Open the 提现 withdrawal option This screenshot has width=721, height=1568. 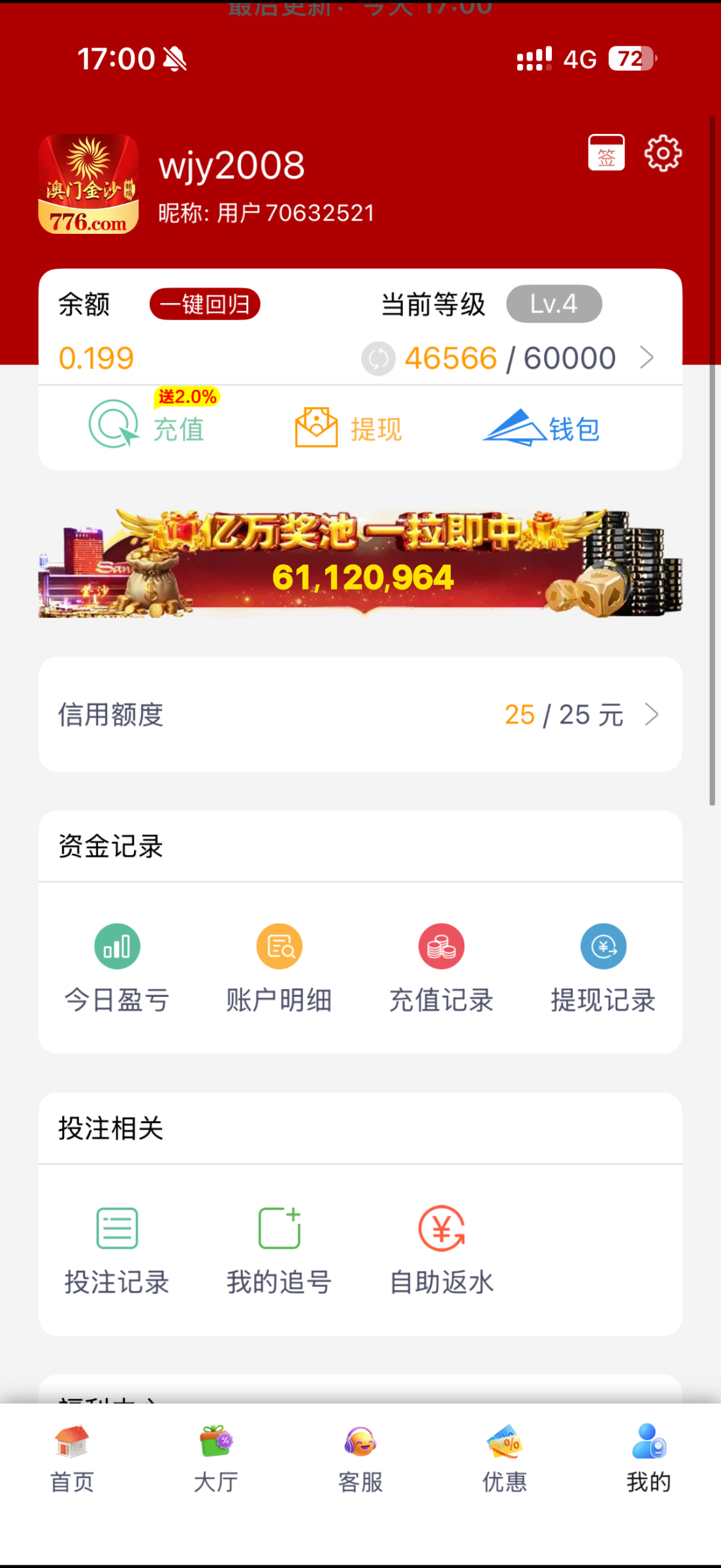(349, 428)
